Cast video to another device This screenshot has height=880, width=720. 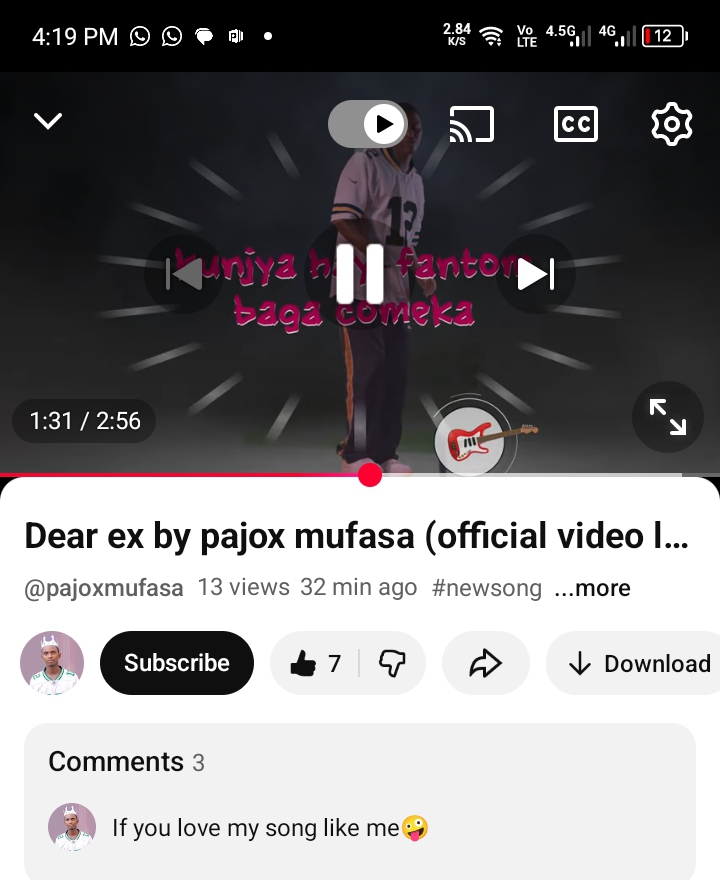click(472, 124)
